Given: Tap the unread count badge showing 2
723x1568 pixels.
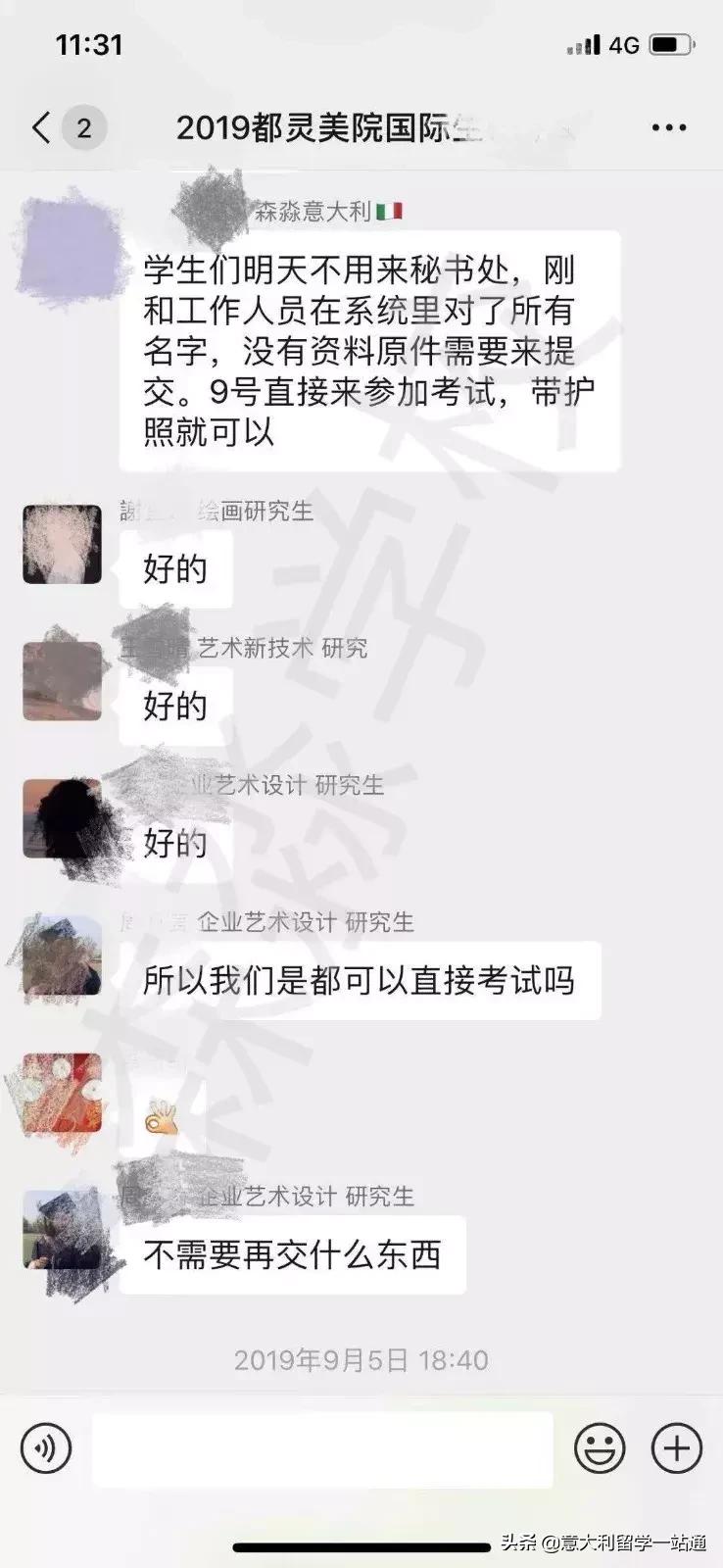Looking at the screenshot, I should (83, 127).
